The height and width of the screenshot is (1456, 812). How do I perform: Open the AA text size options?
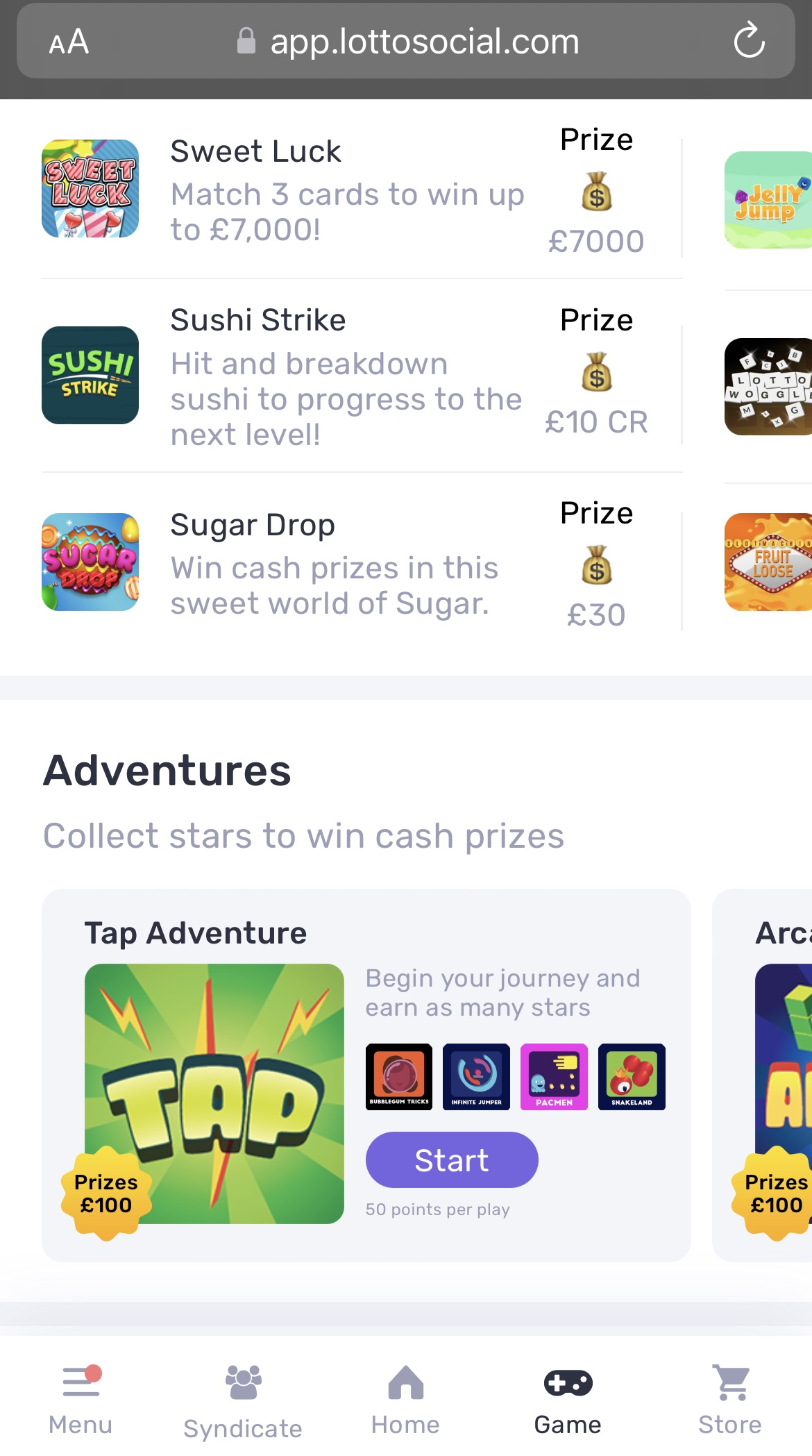click(x=69, y=42)
